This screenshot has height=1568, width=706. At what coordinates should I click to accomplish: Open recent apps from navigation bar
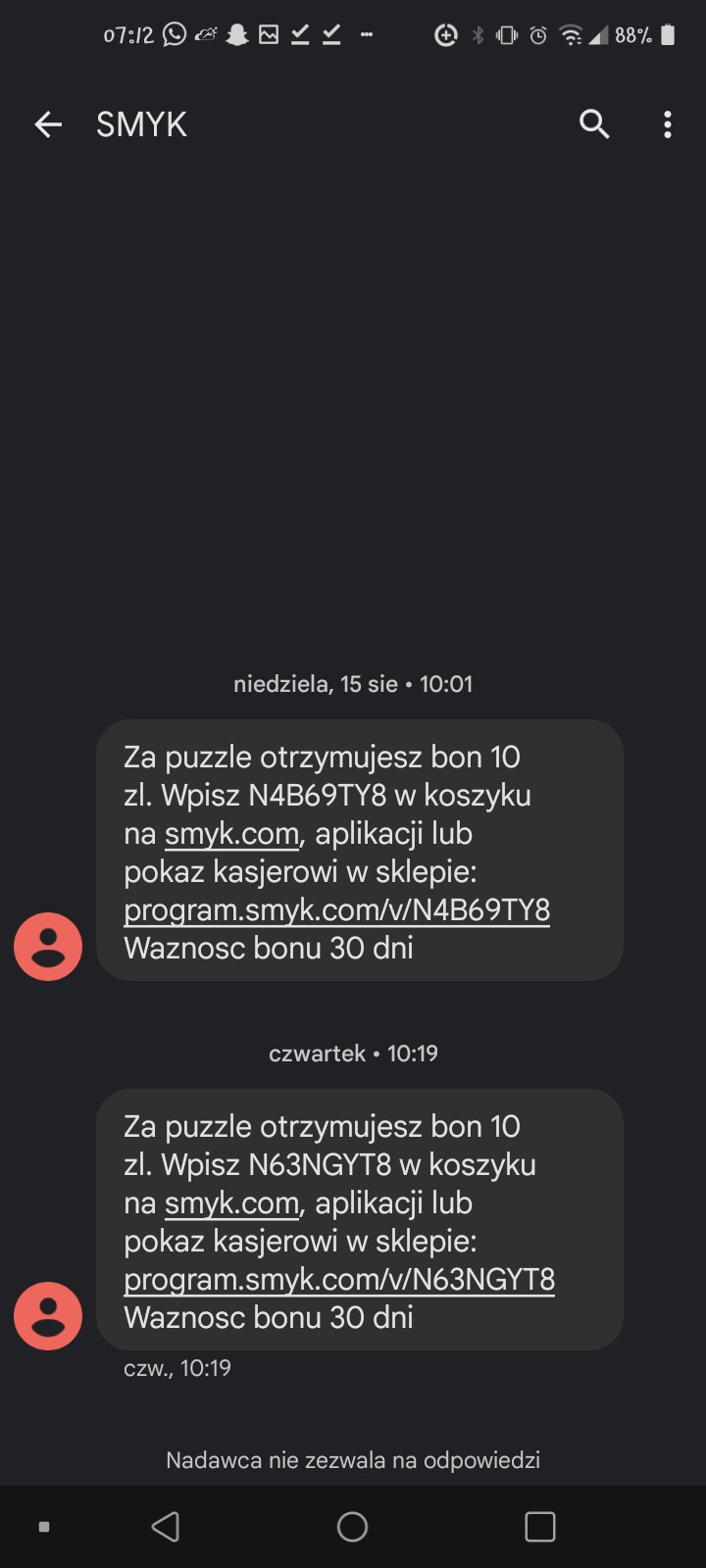539,1527
